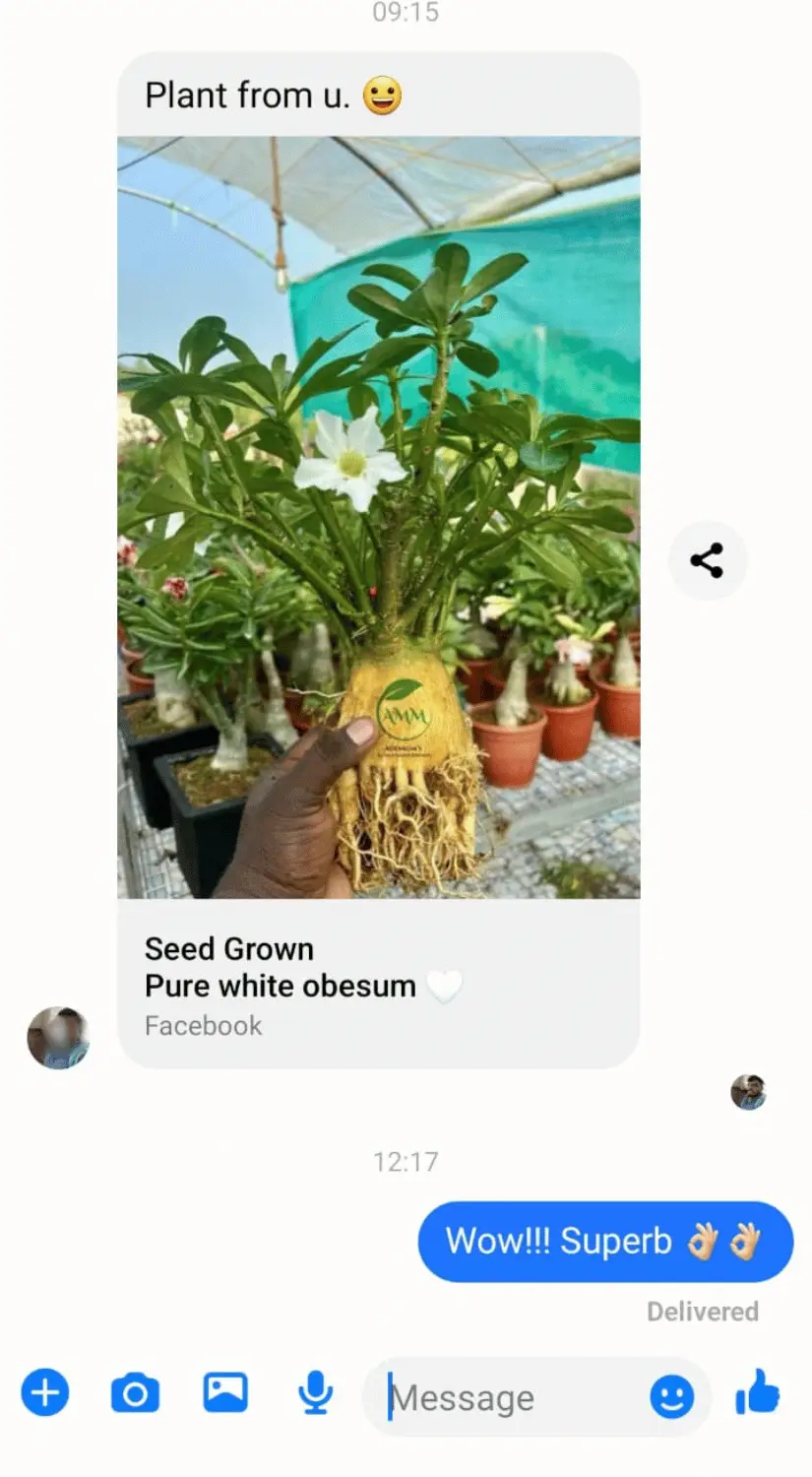
Task: Record a voice message with the microphone
Action: pyautogui.click(x=315, y=1394)
